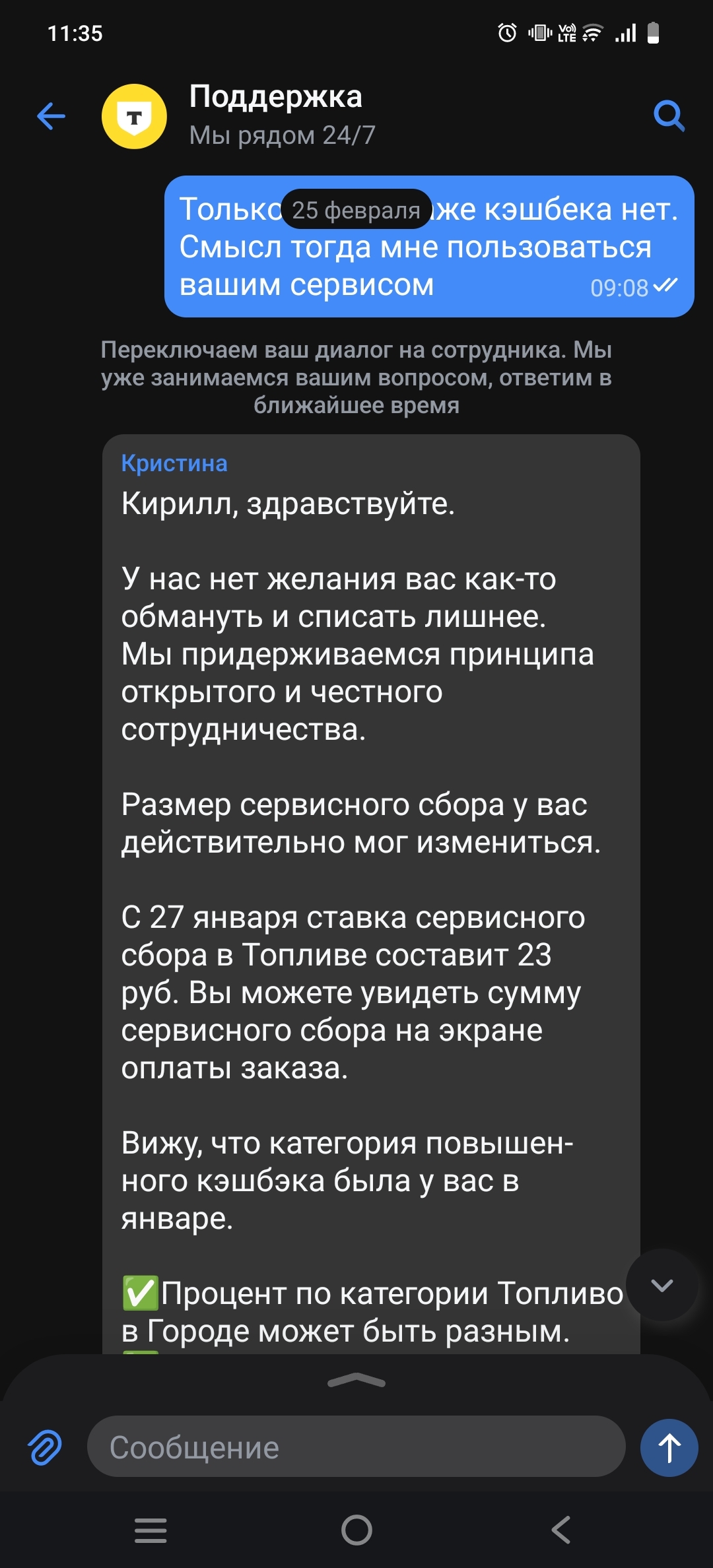Image resolution: width=713 pixels, height=1568 pixels.
Task: Go back using the top-left arrow
Action: [x=51, y=117]
